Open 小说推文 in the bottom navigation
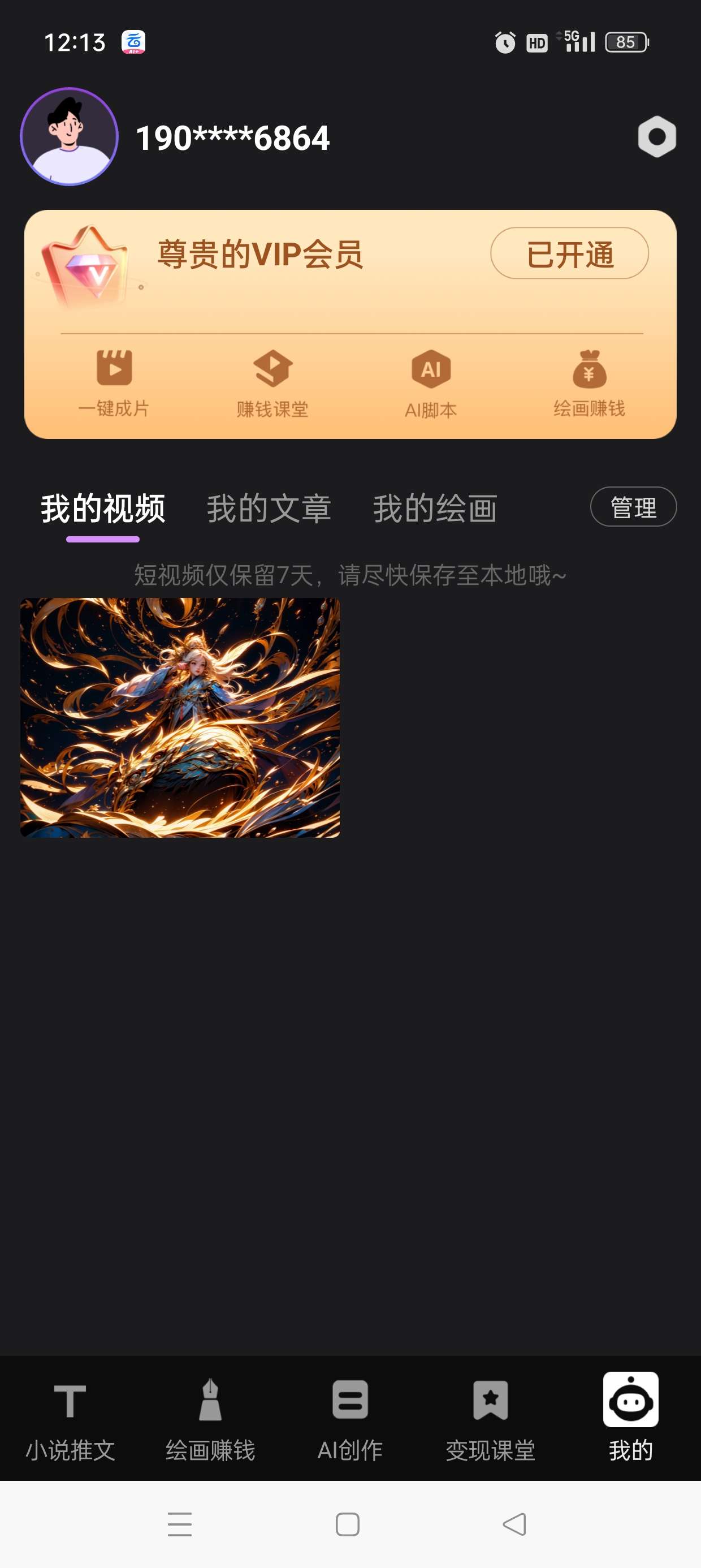Viewport: 701px width, 1568px height. click(x=70, y=1418)
